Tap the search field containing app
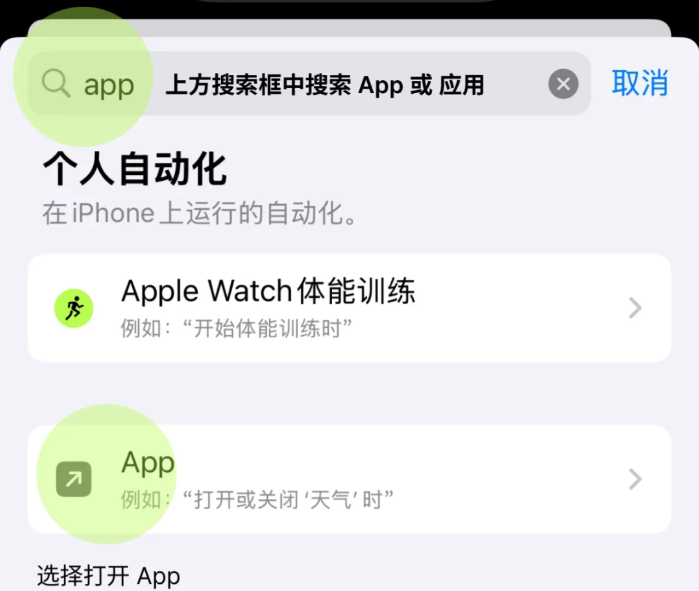699x591 pixels. (x=300, y=85)
